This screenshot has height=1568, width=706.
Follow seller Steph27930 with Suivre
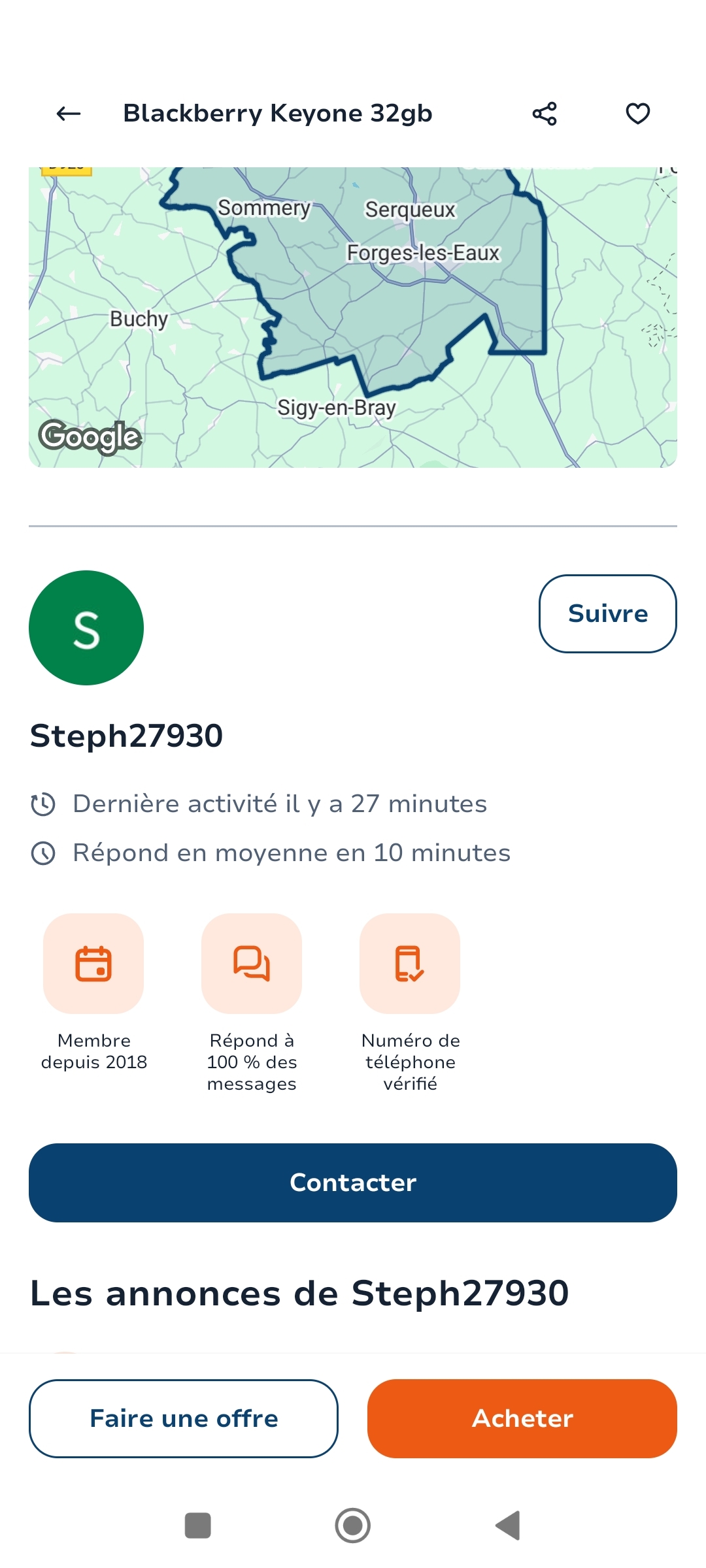coord(607,613)
